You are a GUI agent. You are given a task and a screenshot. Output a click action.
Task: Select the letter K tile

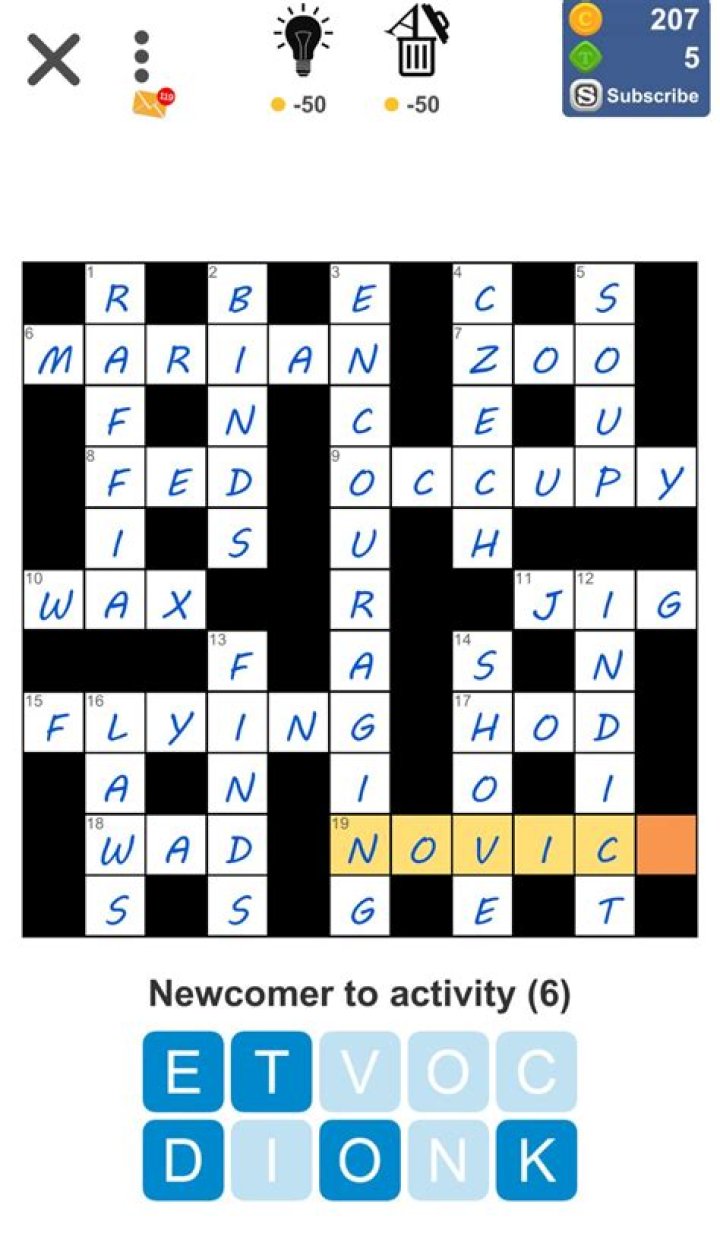pos(536,1160)
